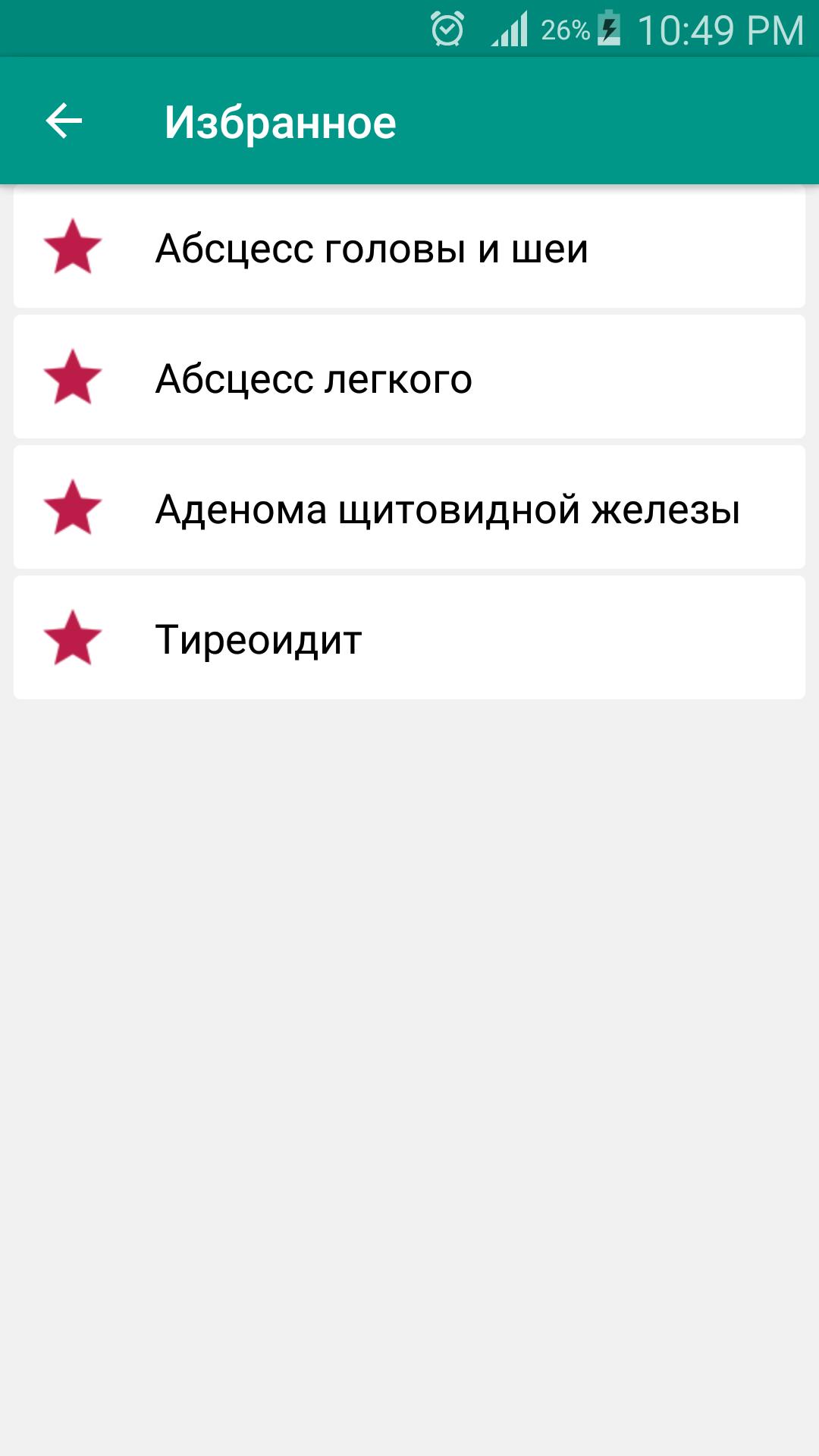Open the Аденома щитовидной железы entry

tap(447, 509)
